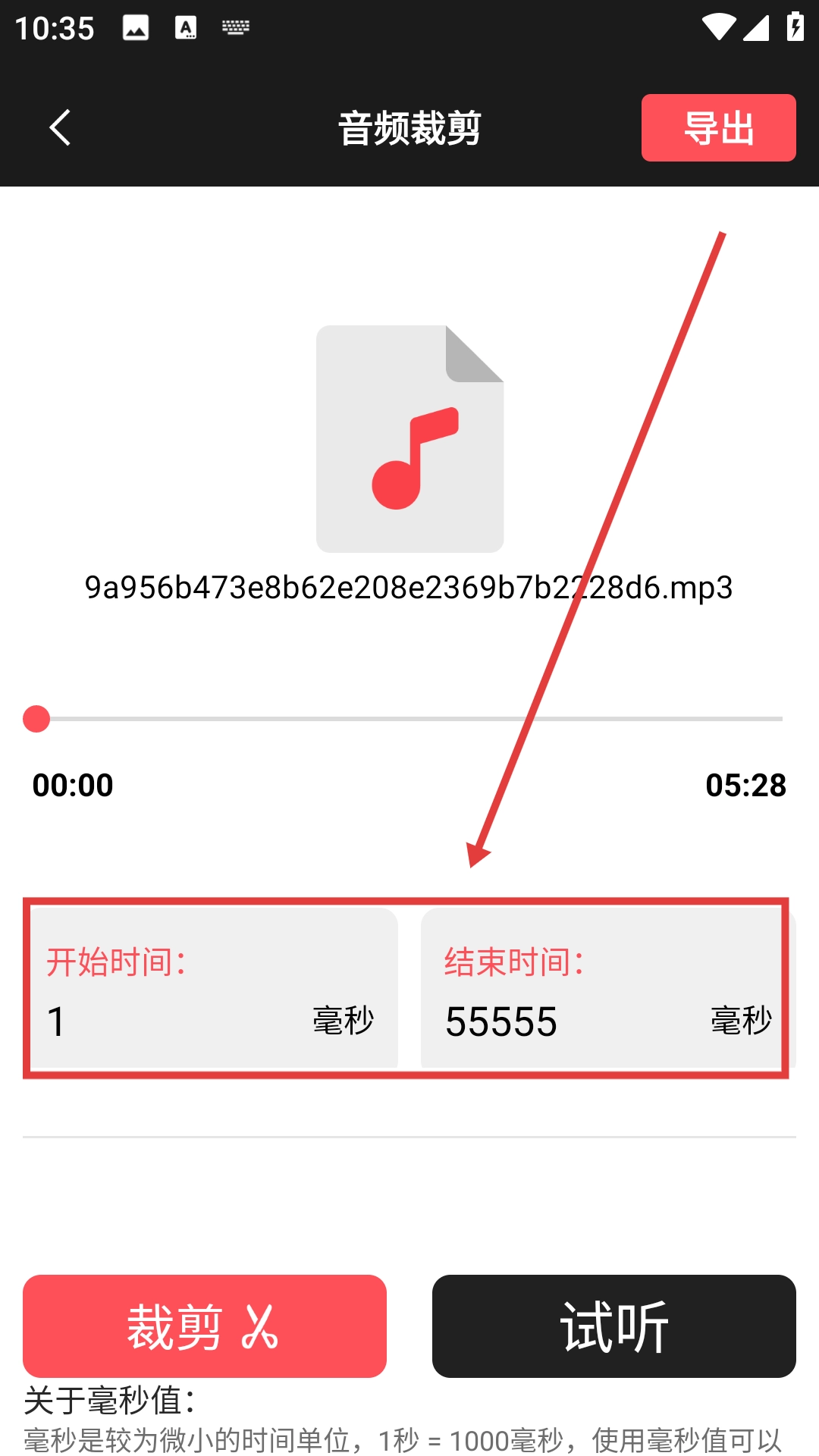Tap 裁剪 to cut the audio
Image resolution: width=819 pixels, height=1456 pixels.
[205, 1326]
